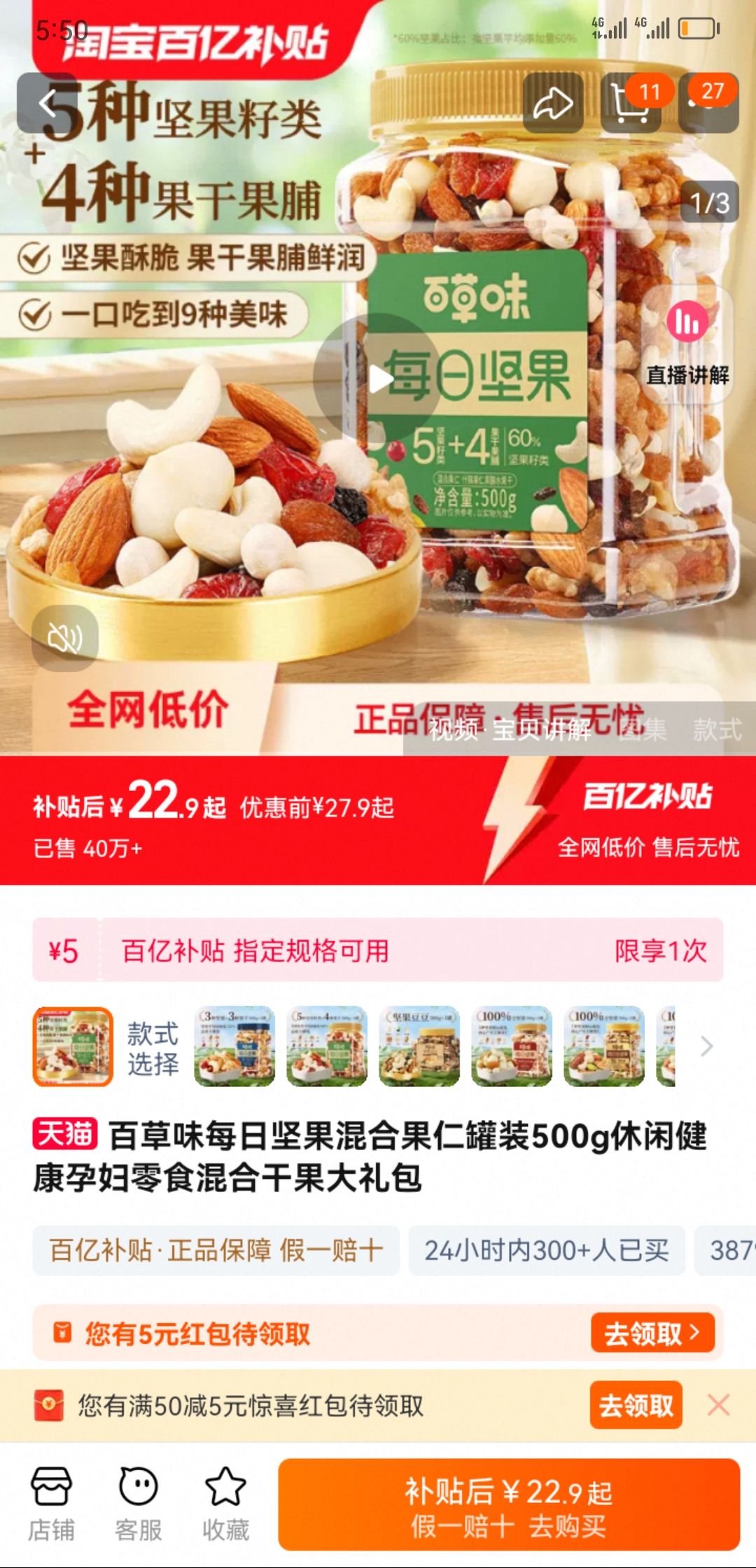The height and width of the screenshot is (1568, 756).
Task: Unmute the video sound
Action: (64, 638)
